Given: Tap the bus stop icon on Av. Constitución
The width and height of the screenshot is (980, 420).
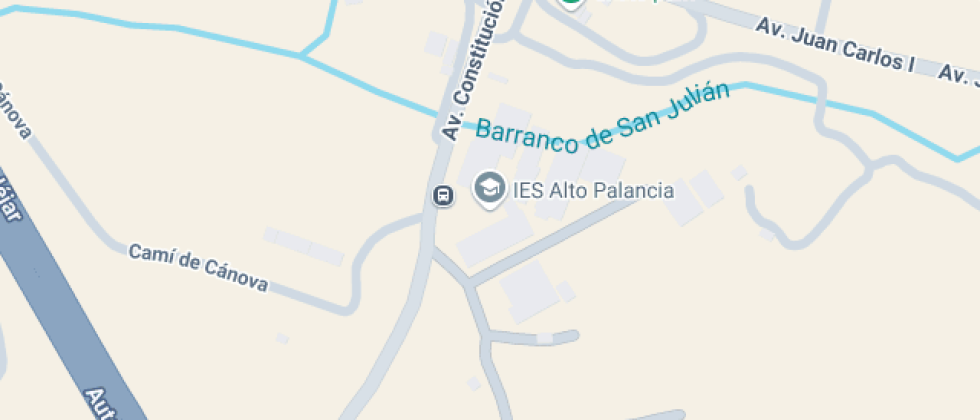Looking at the screenshot, I should coord(441,195).
